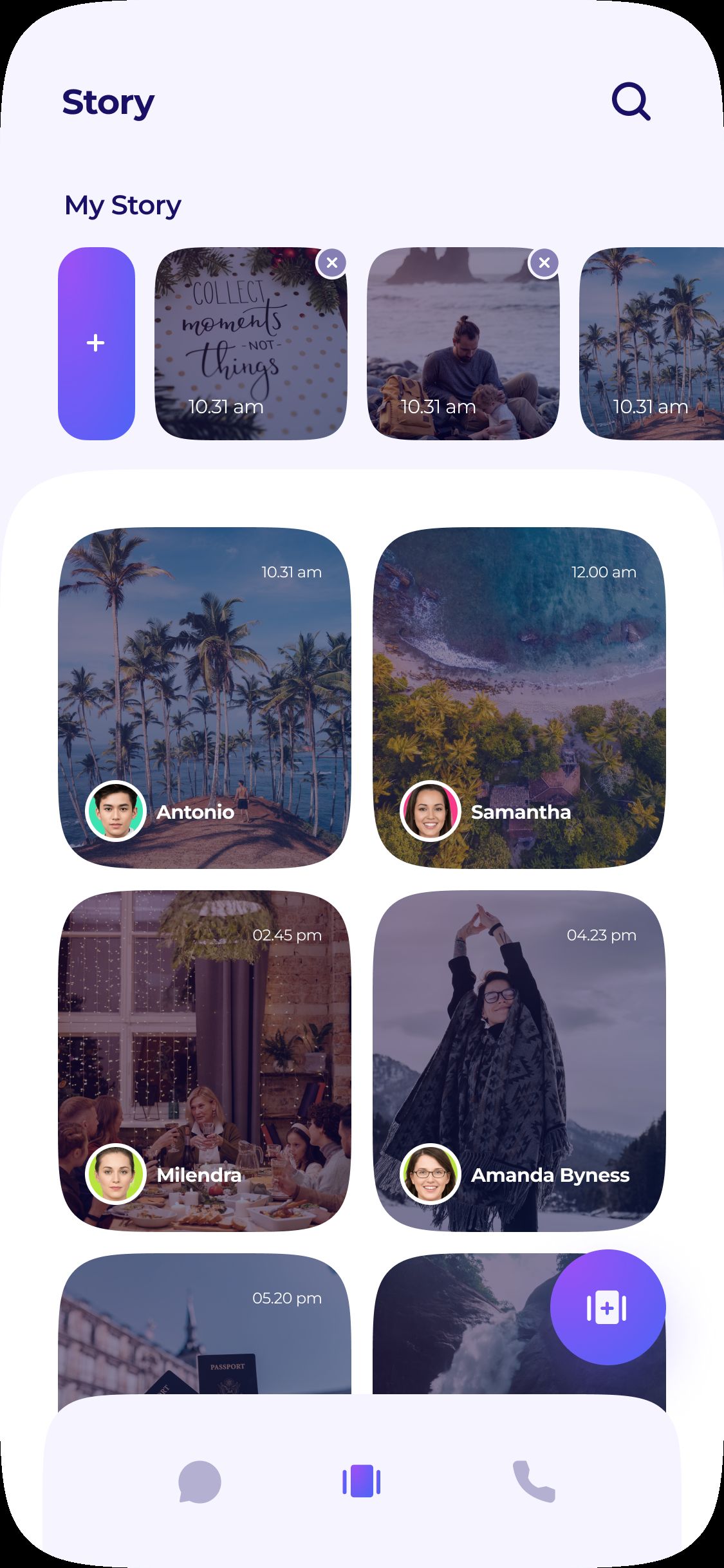View Samantha's story

[519, 698]
